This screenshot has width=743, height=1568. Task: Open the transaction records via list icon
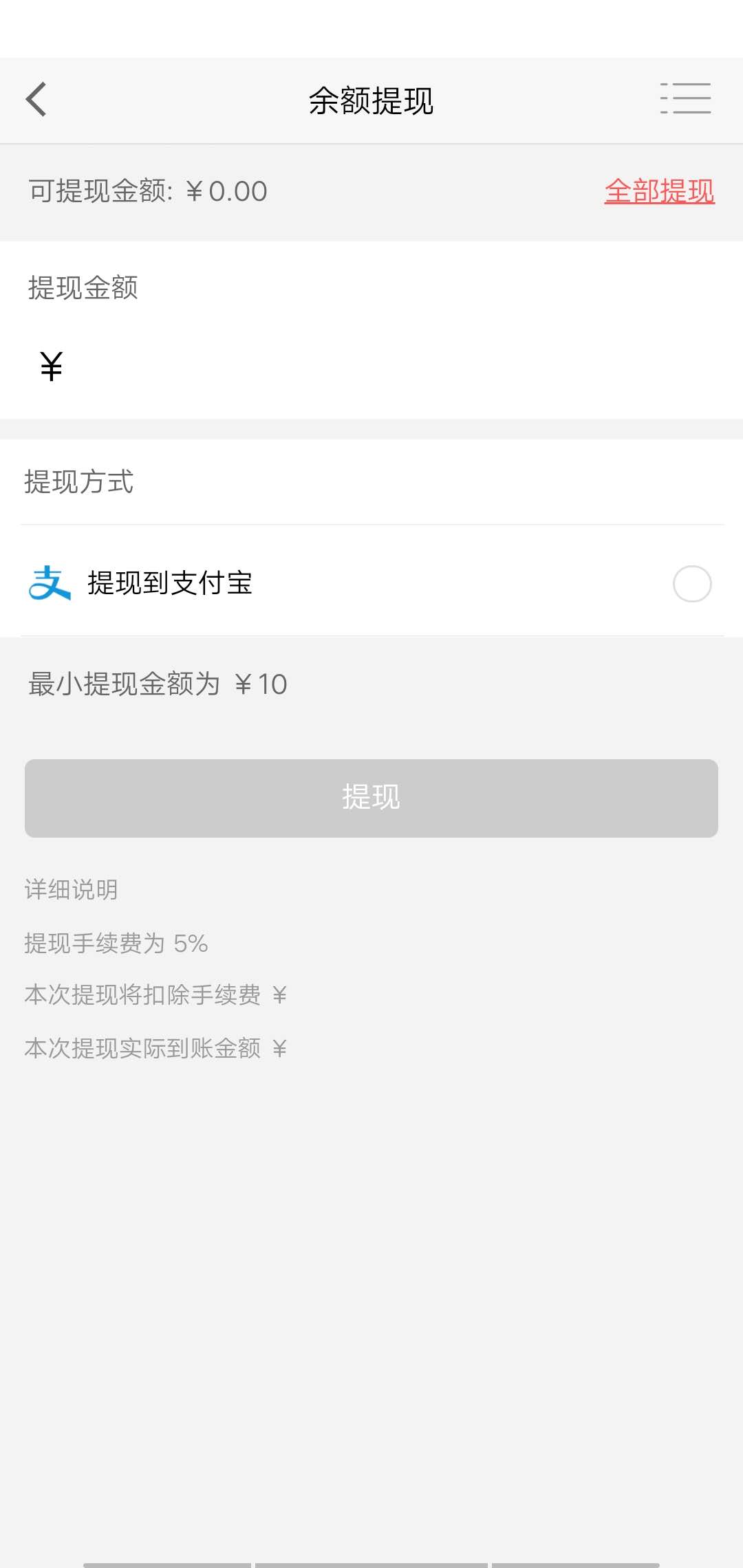(x=686, y=99)
